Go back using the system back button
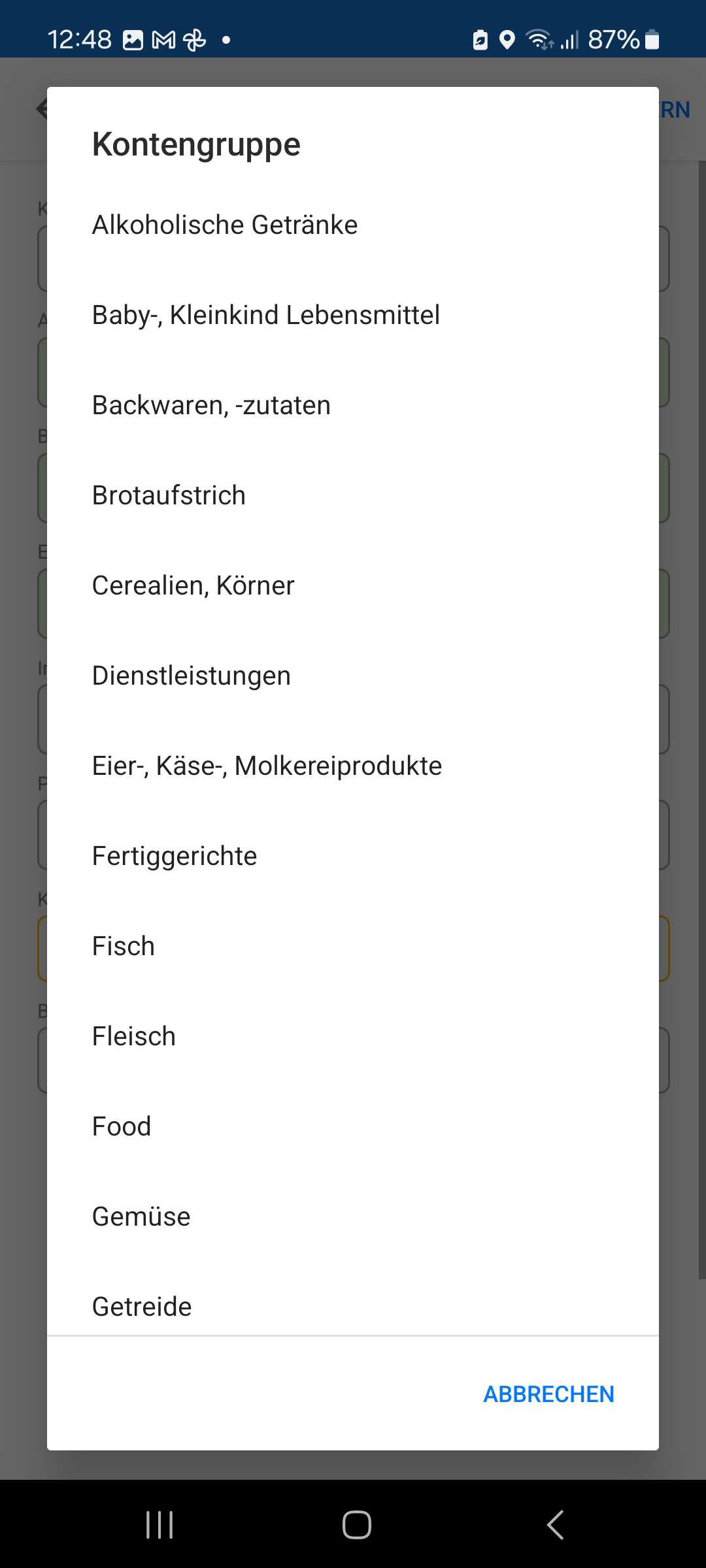The width and height of the screenshot is (706, 1568). [x=555, y=1525]
